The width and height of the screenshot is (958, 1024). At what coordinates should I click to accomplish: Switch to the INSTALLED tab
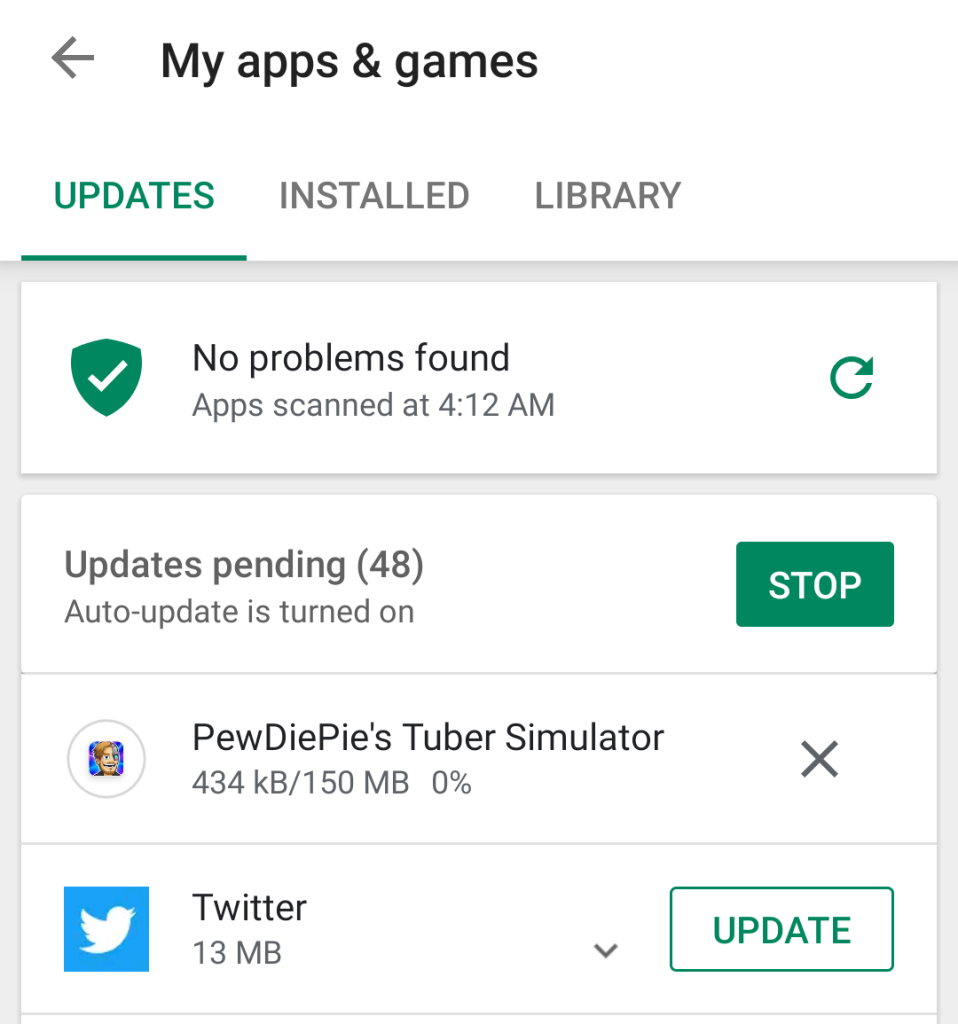[374, 195]
